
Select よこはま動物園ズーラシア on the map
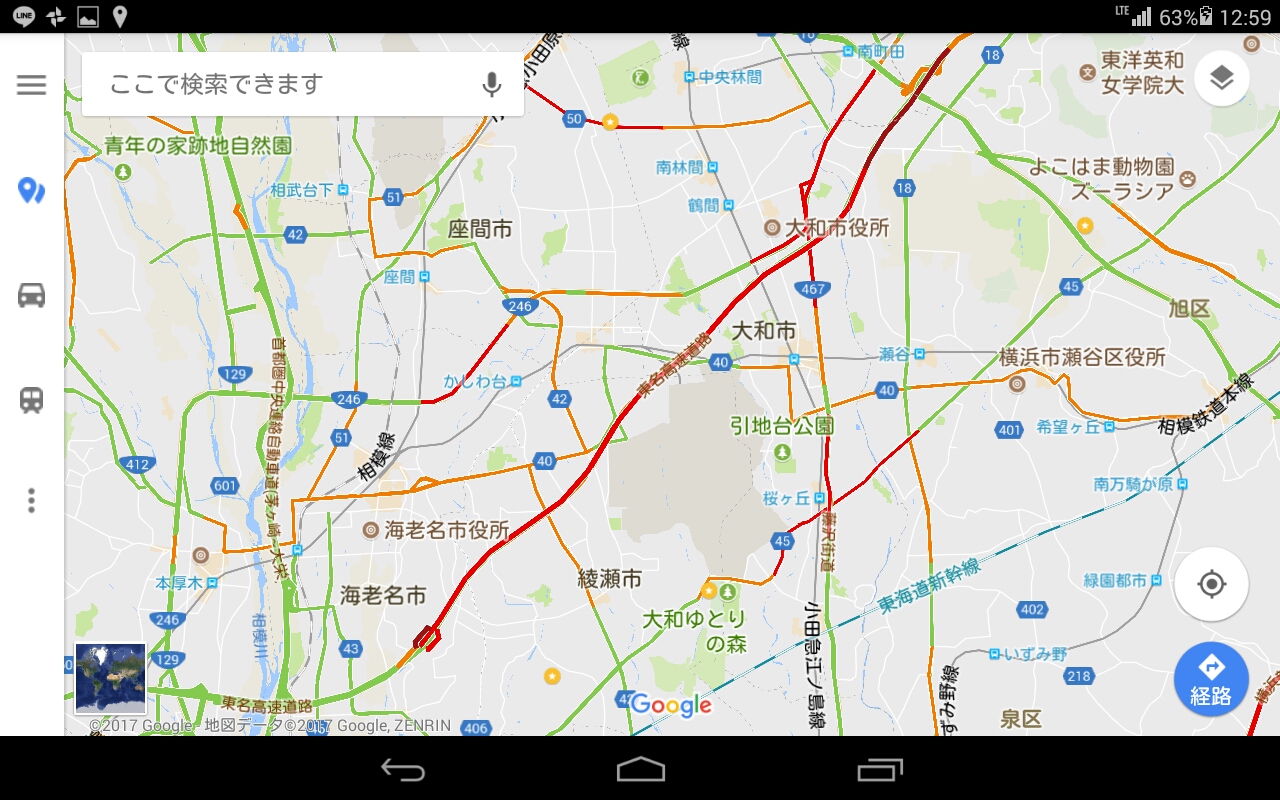tap(1187, 179)
